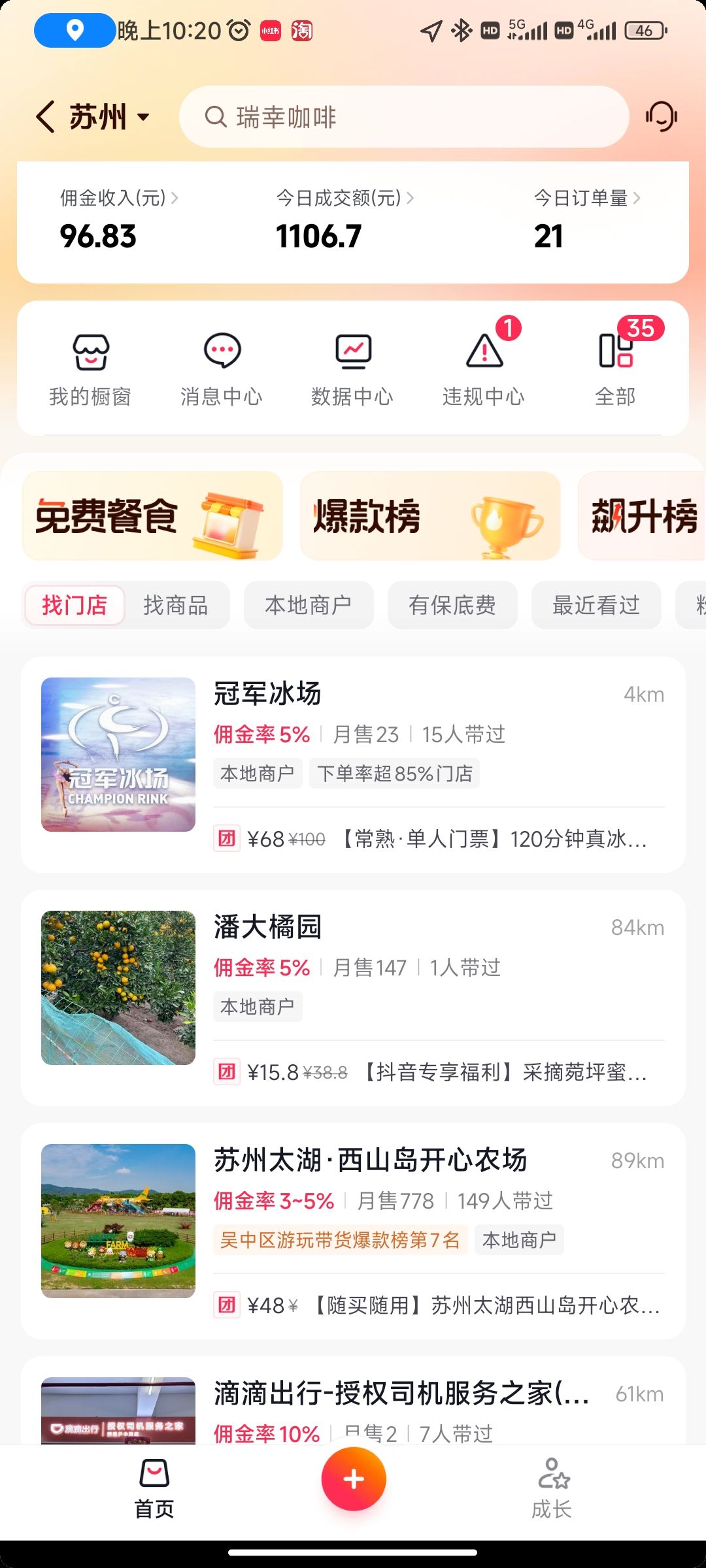Tap the 瑞幸咖啡 search box
The width and height of the screenshot is (706, 1568).
[404, 117]
